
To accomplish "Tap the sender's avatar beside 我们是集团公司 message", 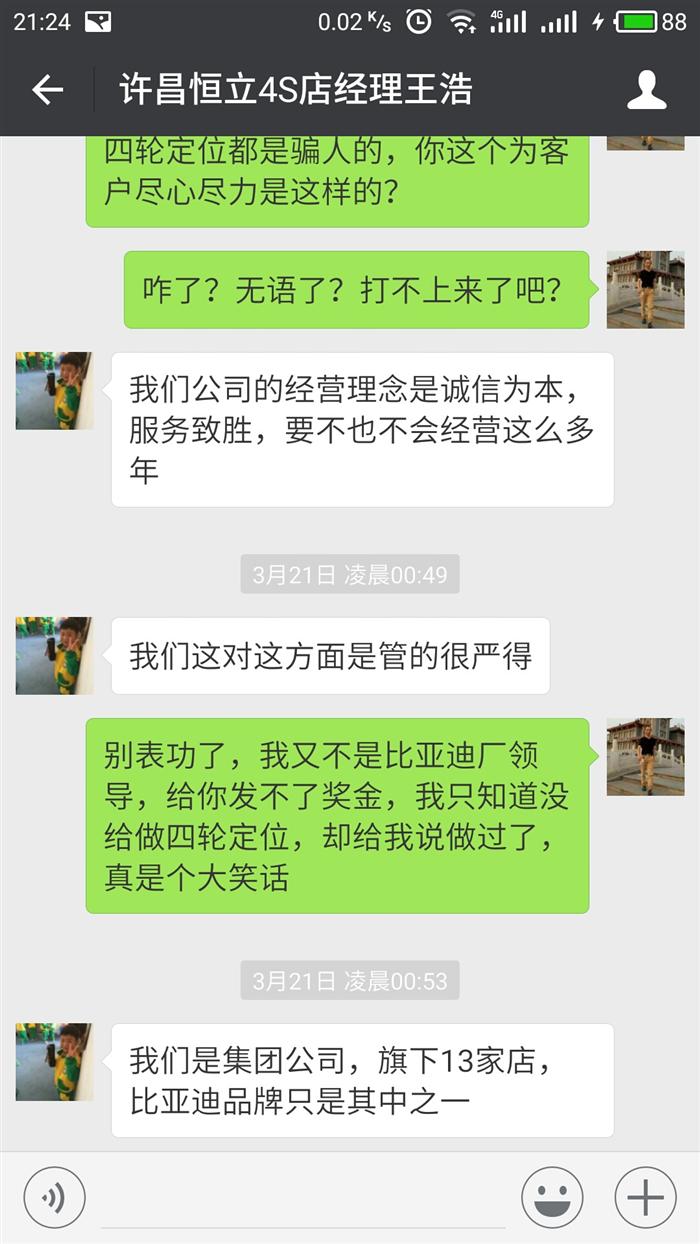I will [54, 1062].
